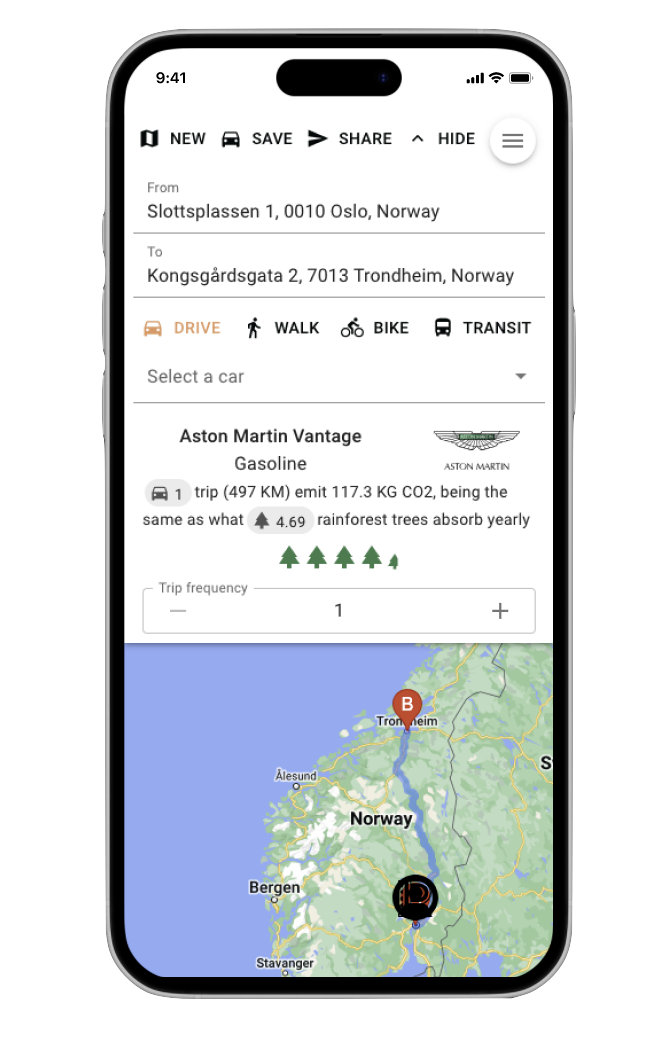Screen dimensions: 672x1041
Task: Switch to Bike mode
Action: (x=375, y=328)
